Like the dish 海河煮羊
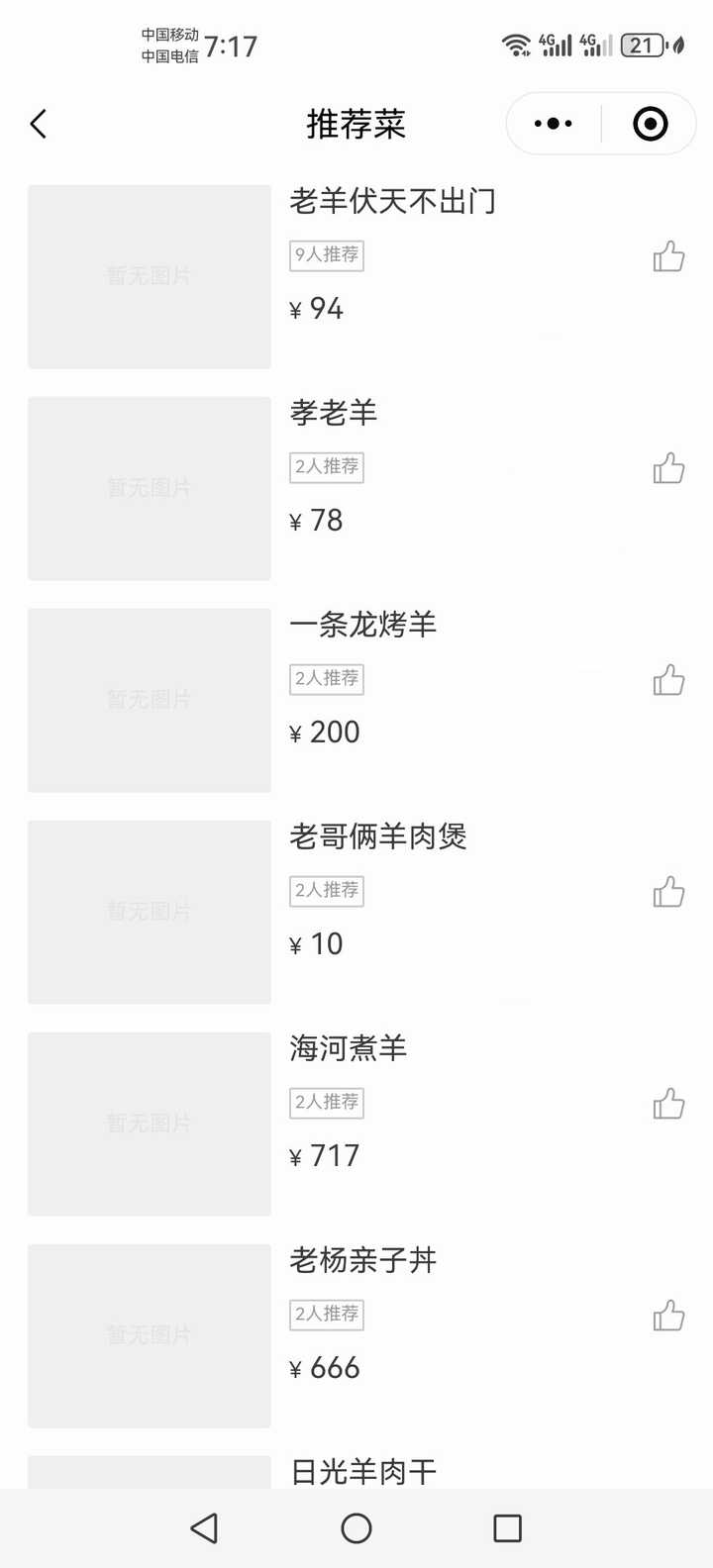Screen dimensions: 713x1568 click(668, 1104)
